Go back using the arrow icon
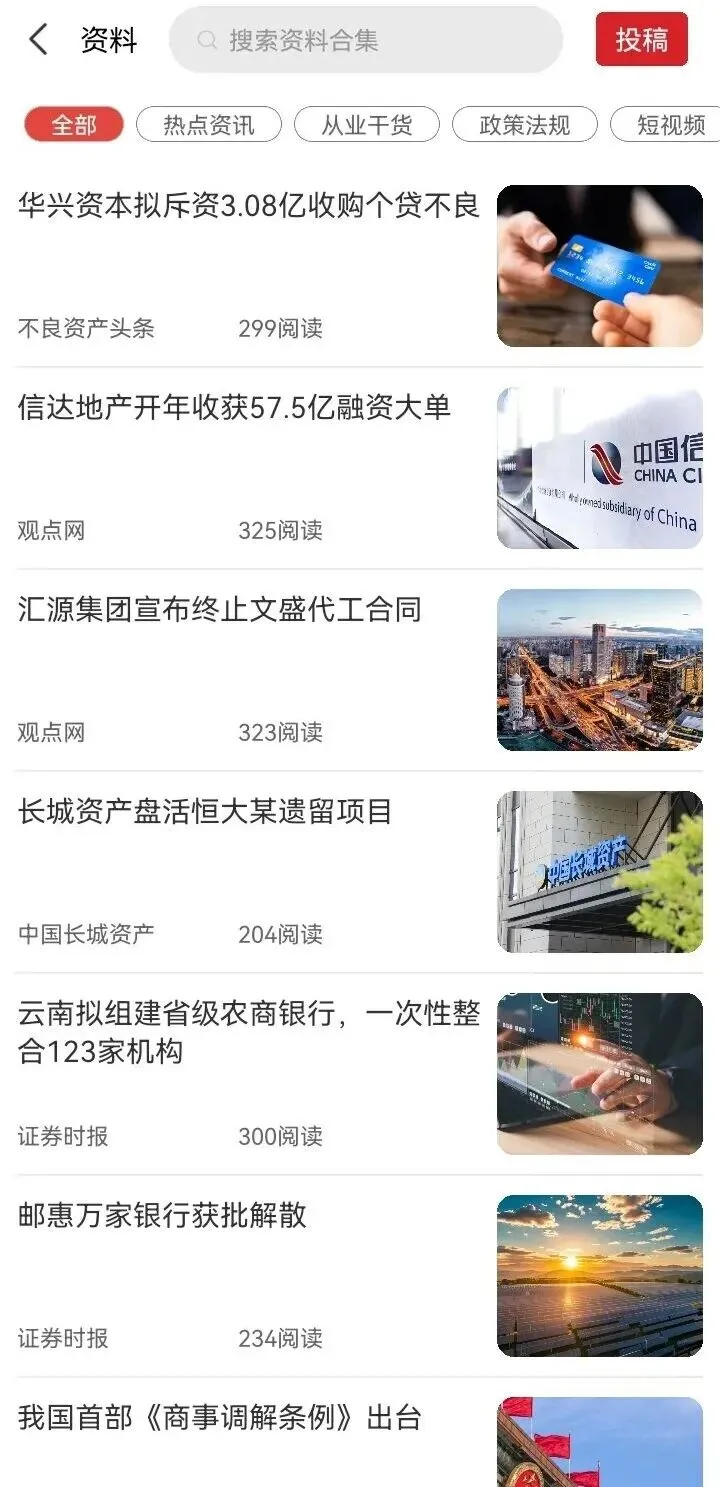This screenshot has width=720, height=1487. 39,40
